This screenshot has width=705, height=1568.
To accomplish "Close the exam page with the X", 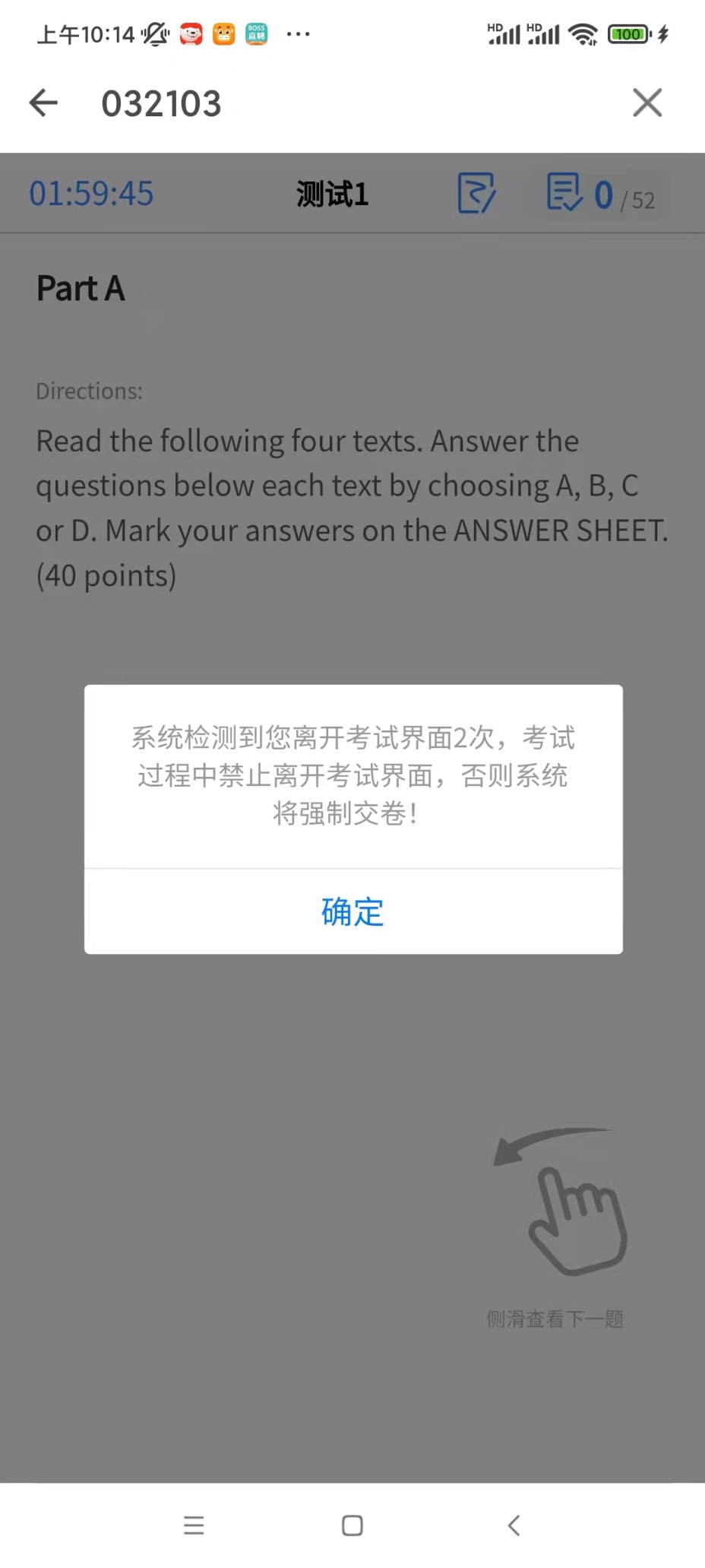I will click(x=647, y=103).
